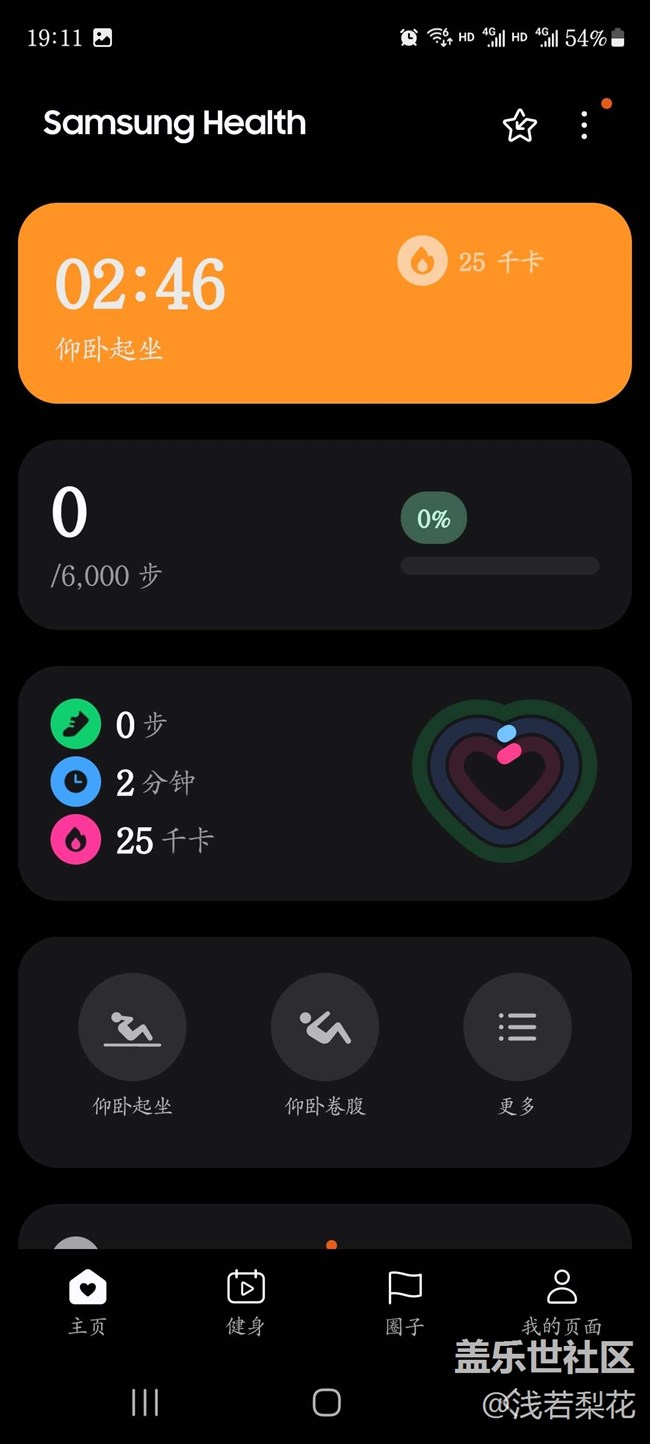The width and height of the screenshot is (650, 1444).
Task: Switch to the 主页 tab
Action: (87, 1302)
